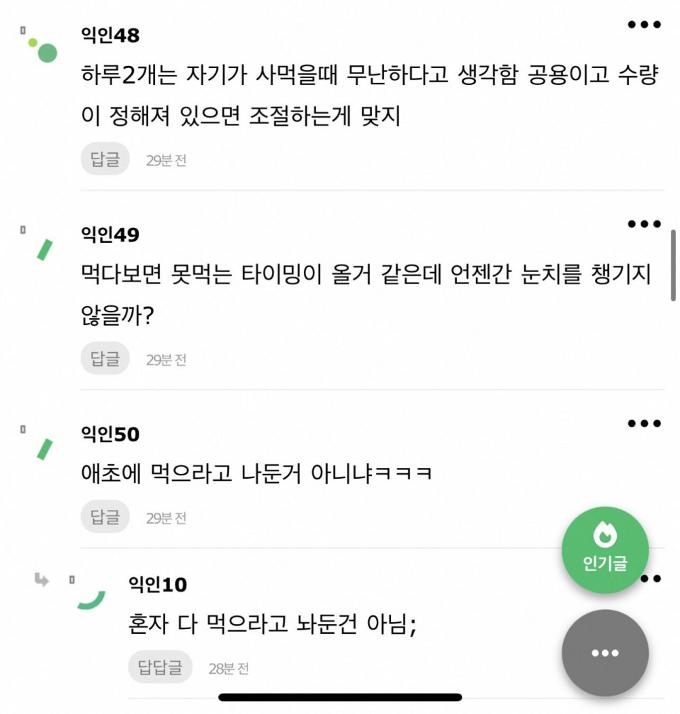This screenshot has width=680, height=714.
Task: Open the overflow menu on 익인50's comment
Action: pos(644,424)
